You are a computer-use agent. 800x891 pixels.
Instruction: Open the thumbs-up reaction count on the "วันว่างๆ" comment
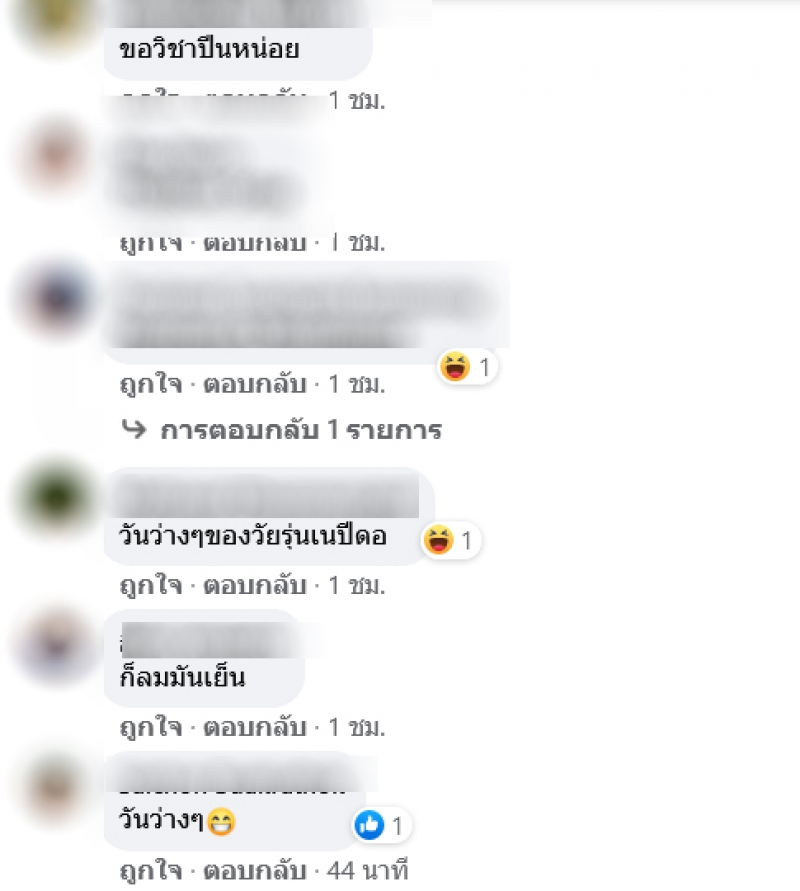pos(382,826)
